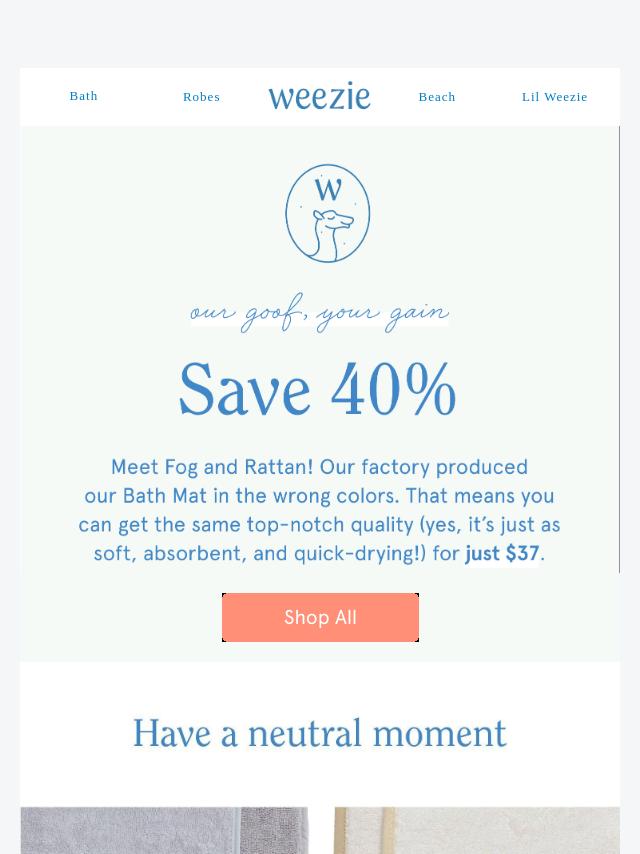
Task: Open the Bath category link
Action: point(84,96)
